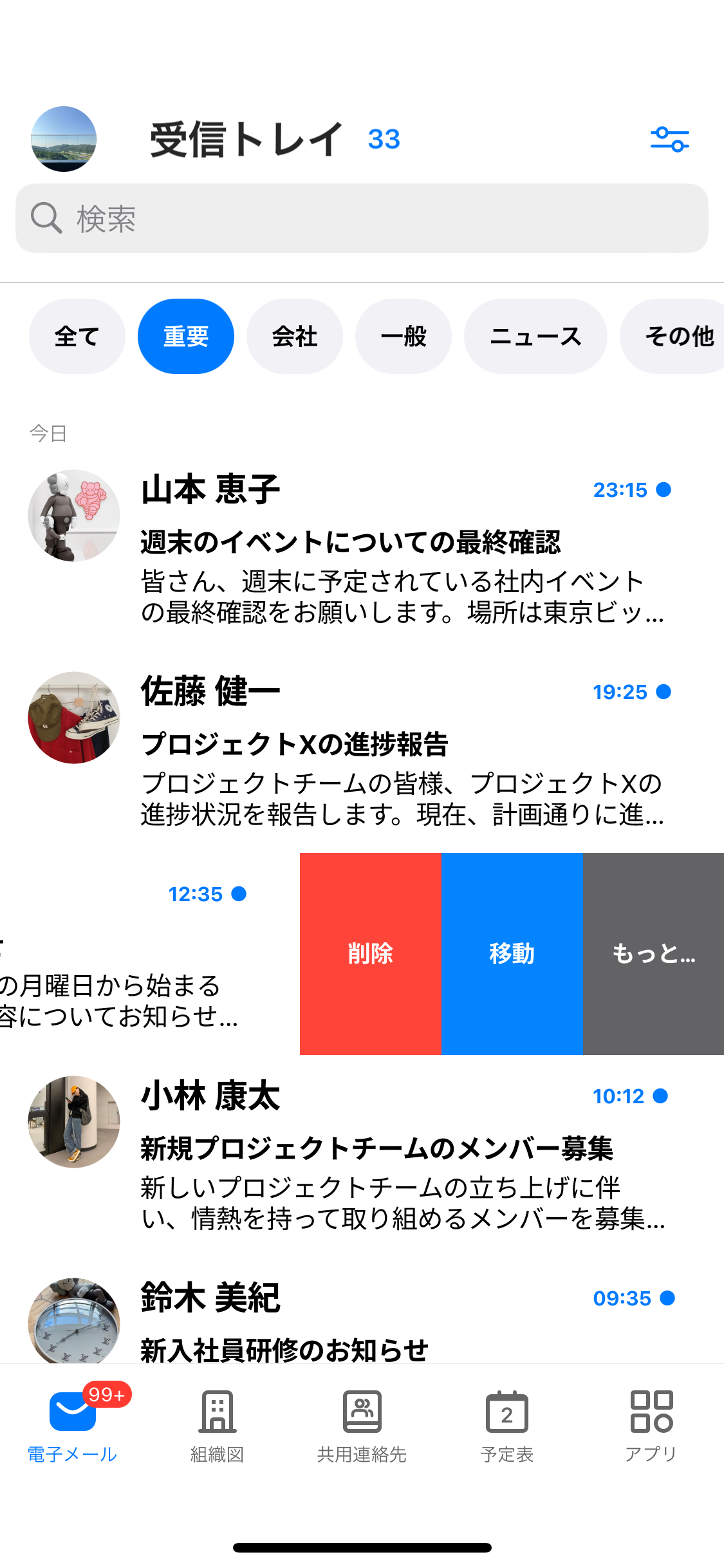The height and width of the screenshot is (1568, 724).
Task: Enable the 会社 filter
Action: (x=295, y=335)
